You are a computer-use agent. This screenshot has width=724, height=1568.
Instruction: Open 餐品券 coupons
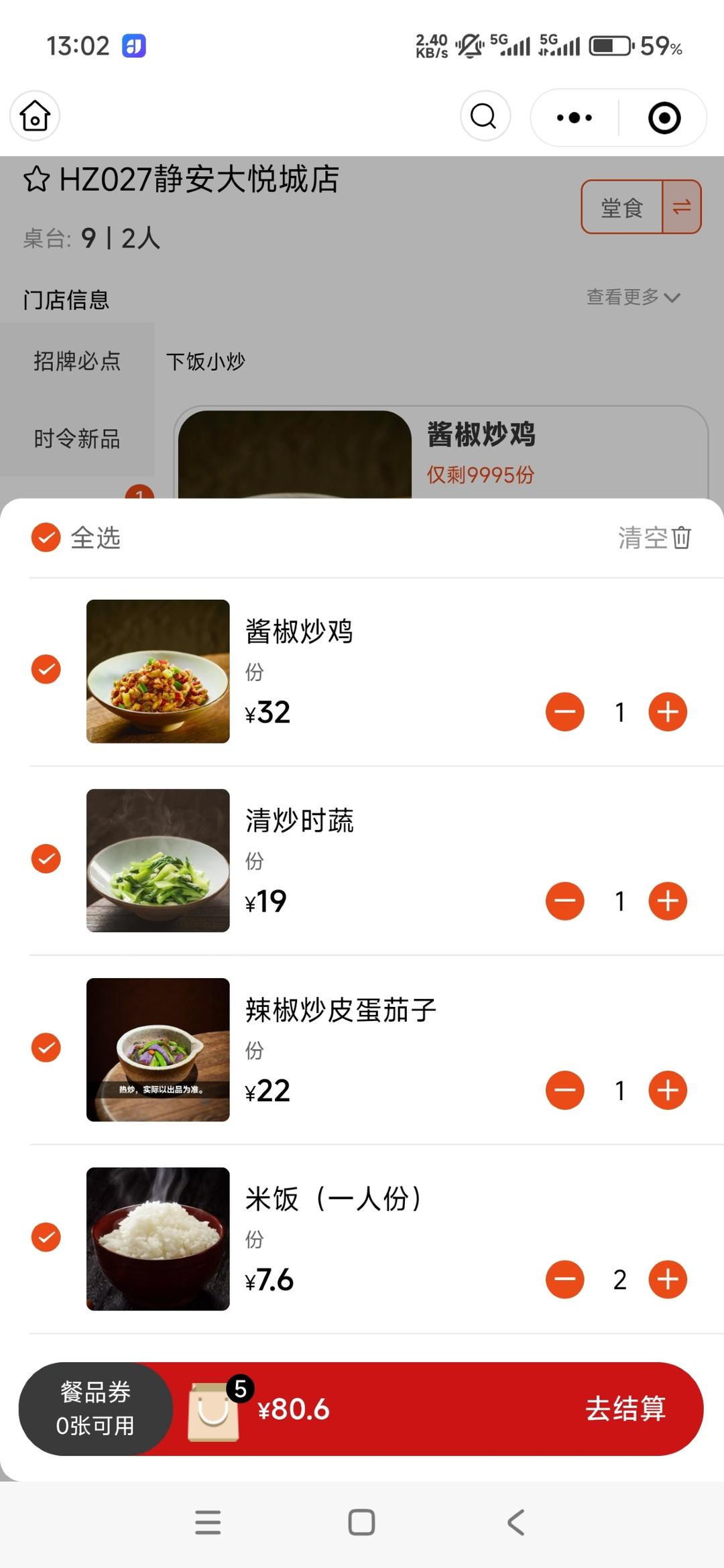pyautogui.click(x=95, y=1408)
